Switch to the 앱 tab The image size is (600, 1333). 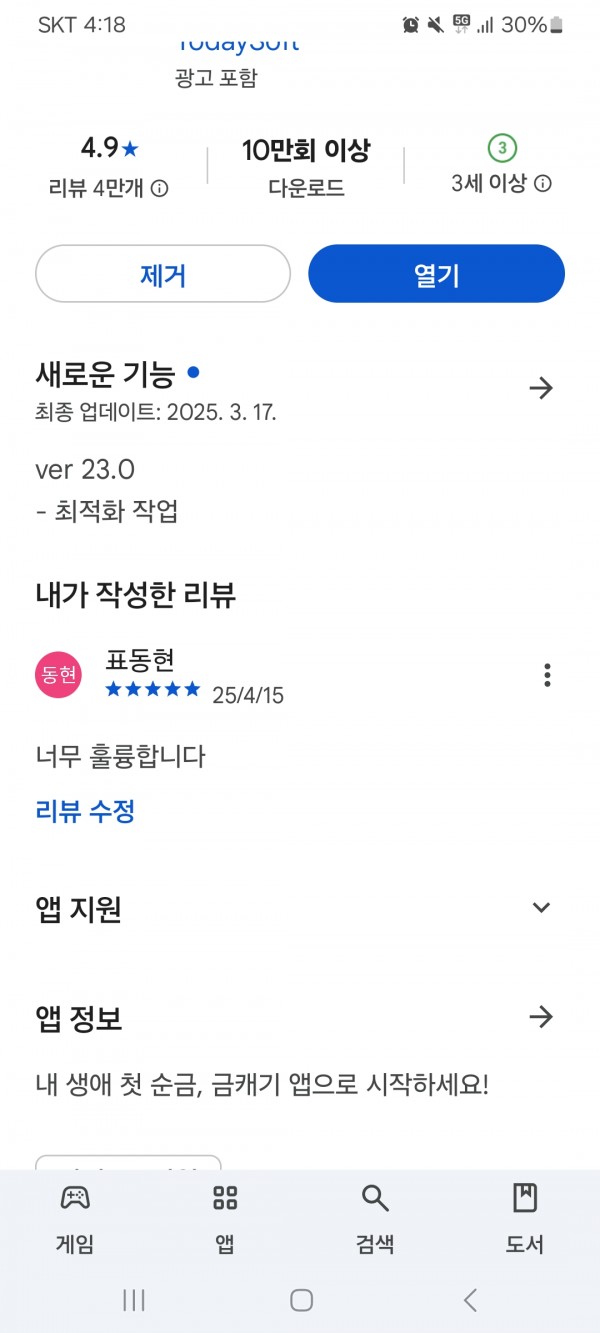225,1218
